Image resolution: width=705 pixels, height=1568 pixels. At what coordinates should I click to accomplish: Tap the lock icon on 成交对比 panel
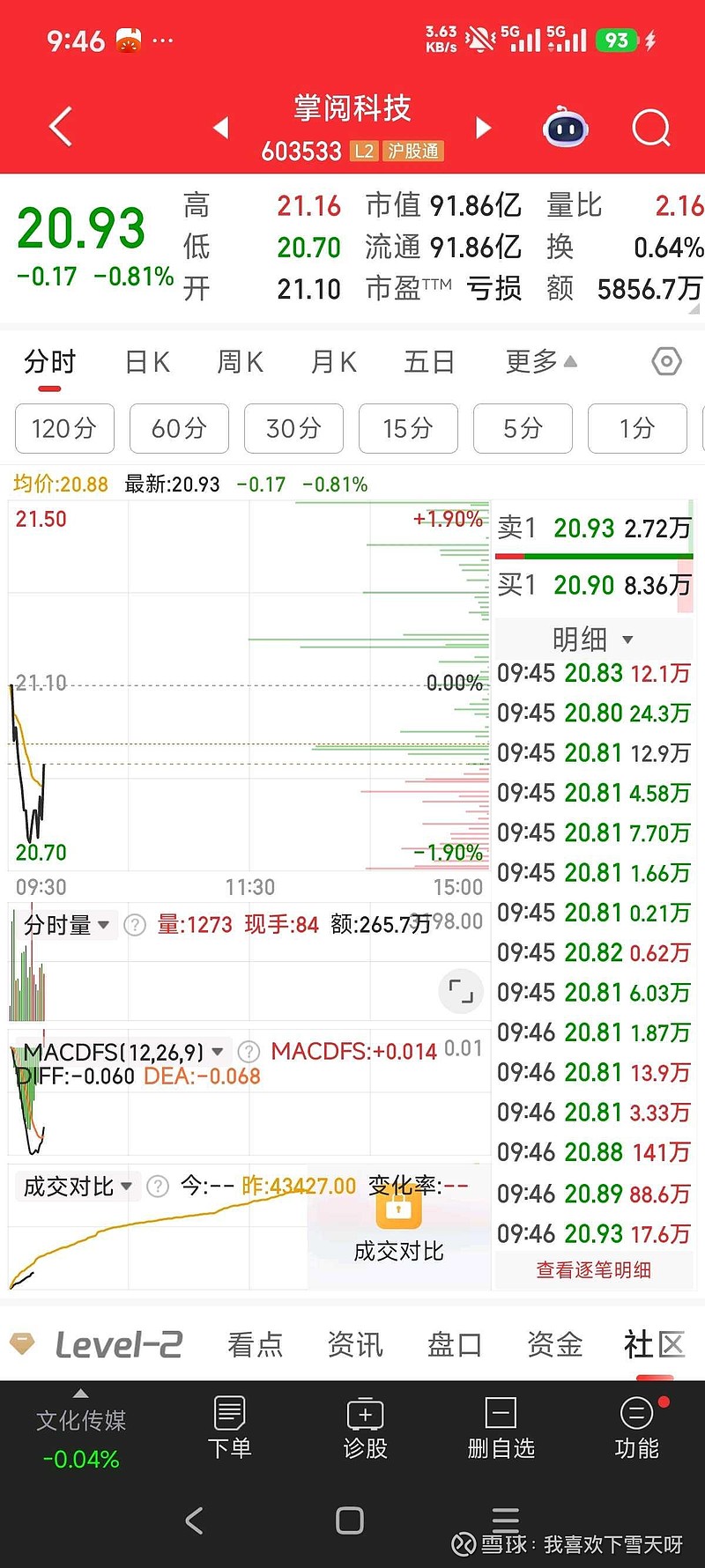pyautogui.click(x=398, y=1211)
